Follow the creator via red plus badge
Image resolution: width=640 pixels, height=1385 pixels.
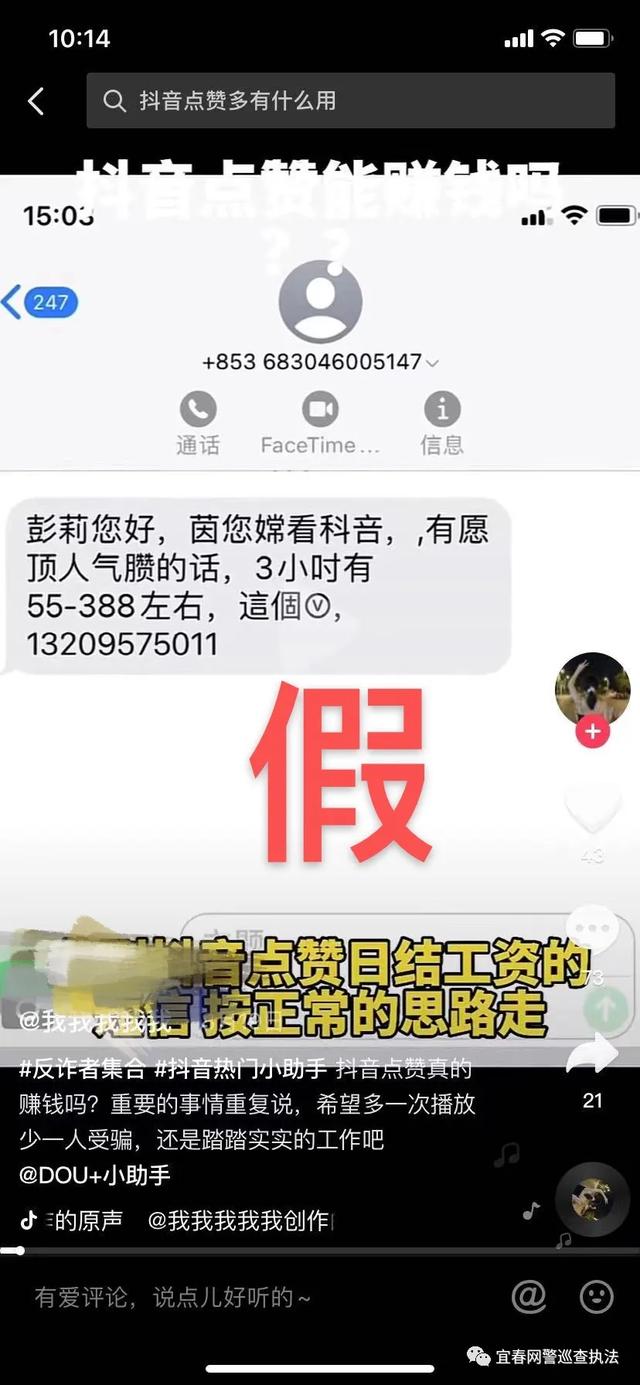pos(593,731)
